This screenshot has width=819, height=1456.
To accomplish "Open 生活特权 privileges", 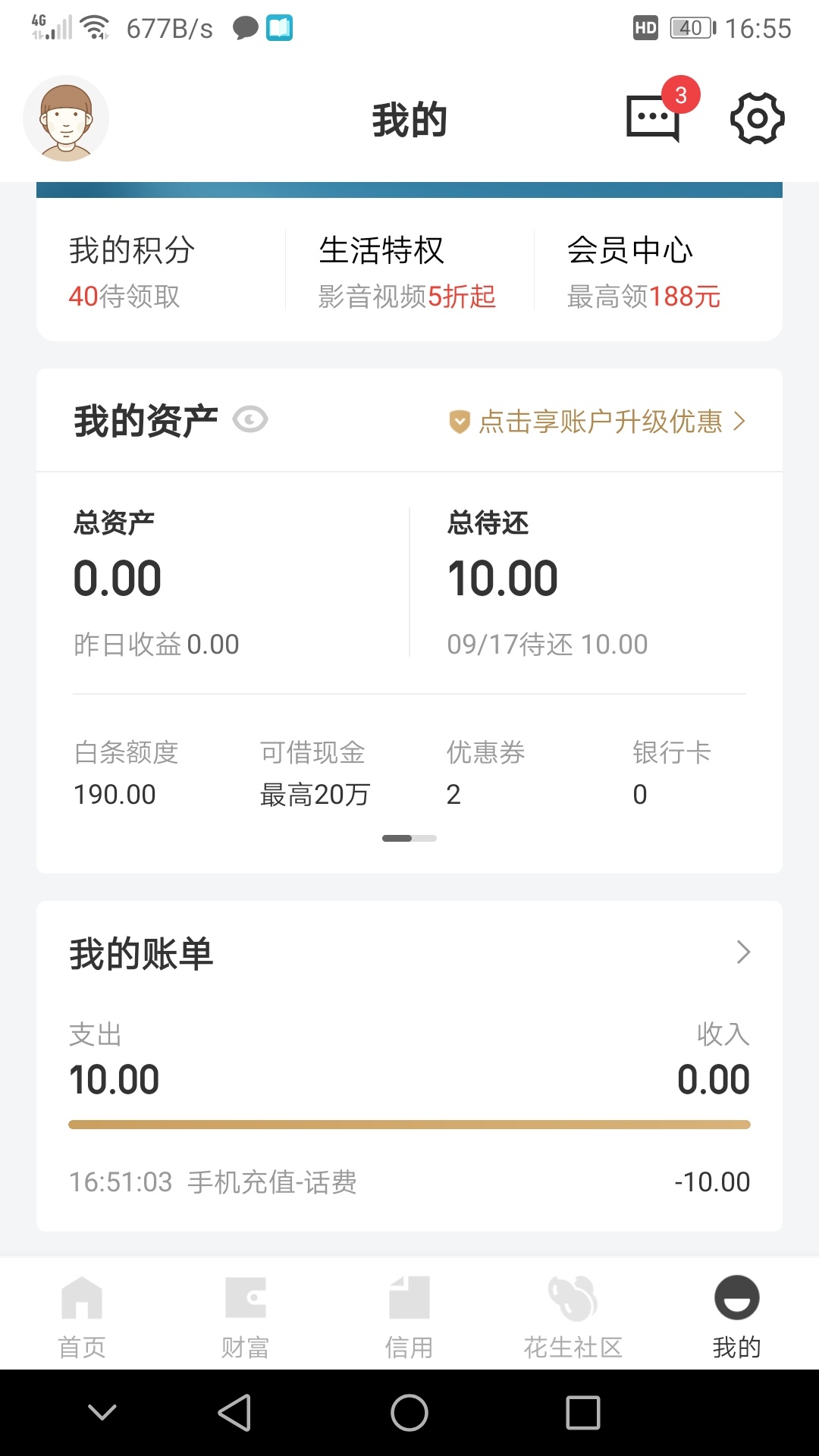I will pos(407,271).
